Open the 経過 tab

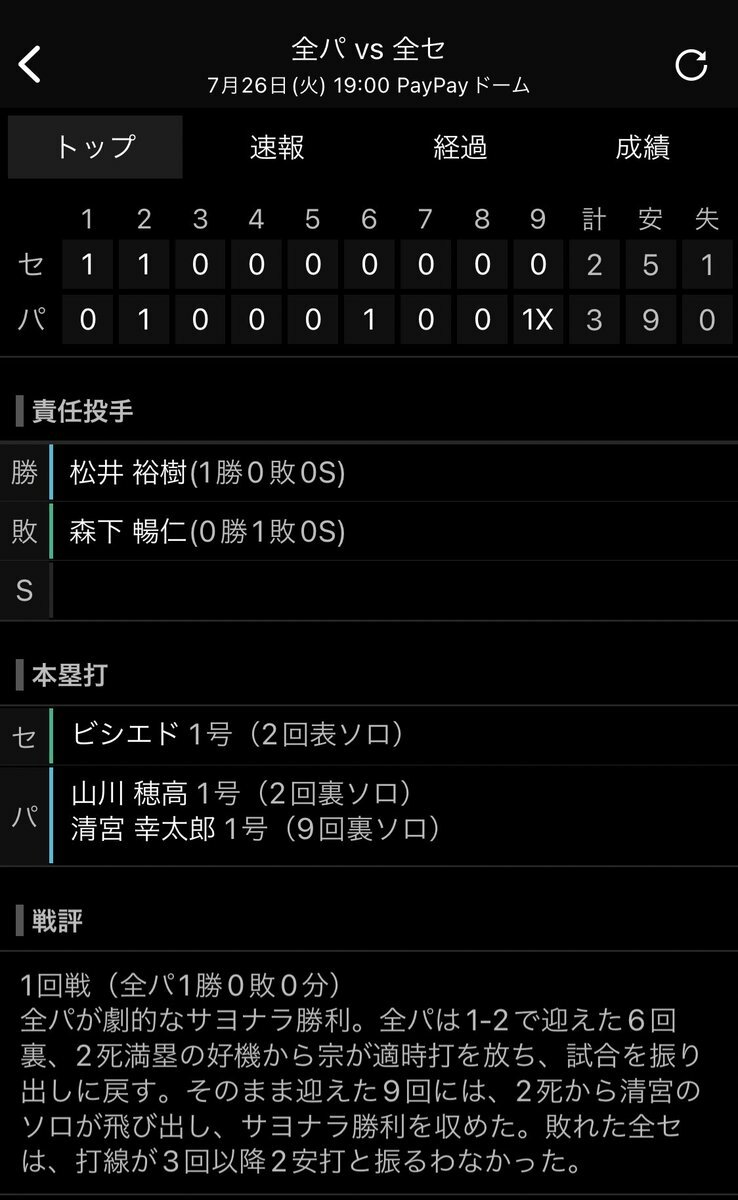coord(460,147)
